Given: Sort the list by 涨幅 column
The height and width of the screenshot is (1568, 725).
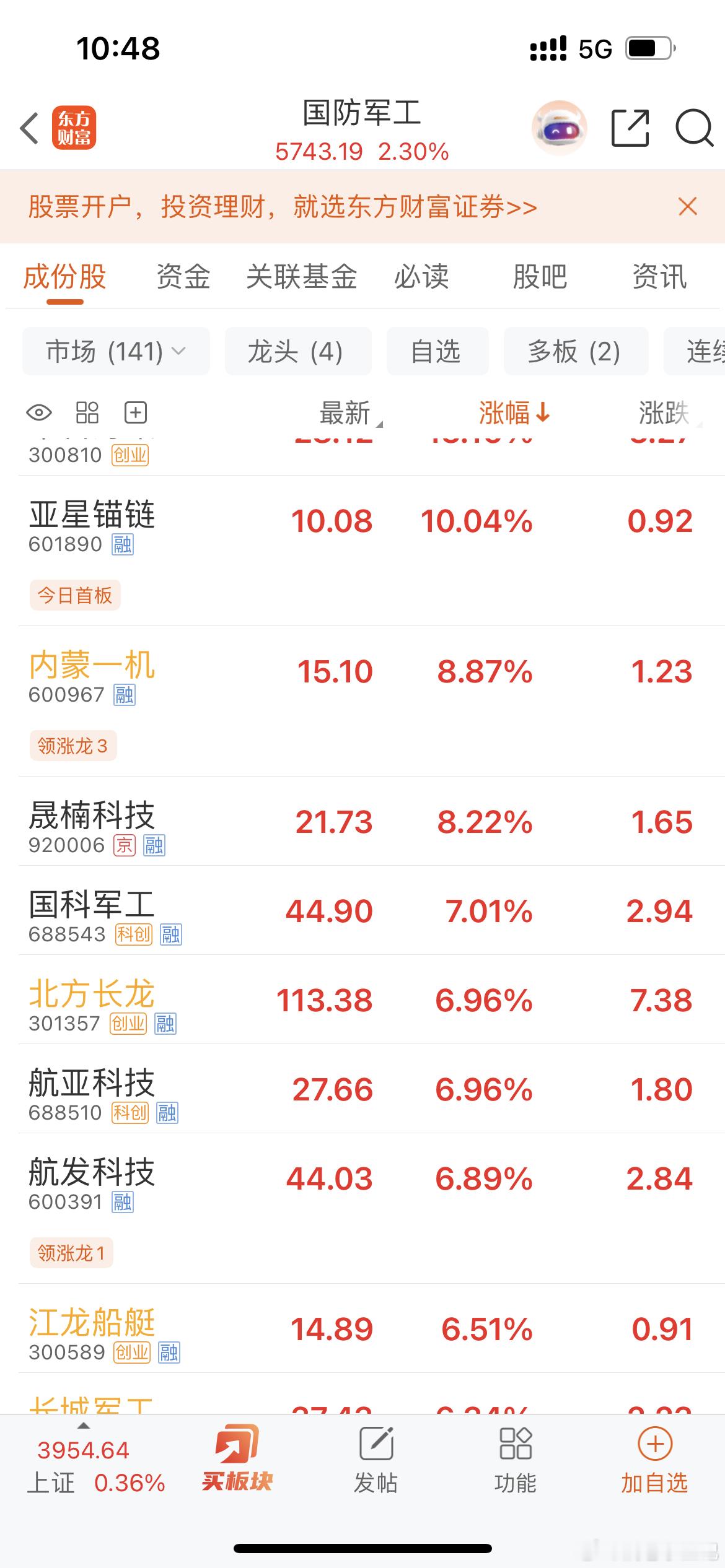Looking at the screenshot, I should point(514,412).
